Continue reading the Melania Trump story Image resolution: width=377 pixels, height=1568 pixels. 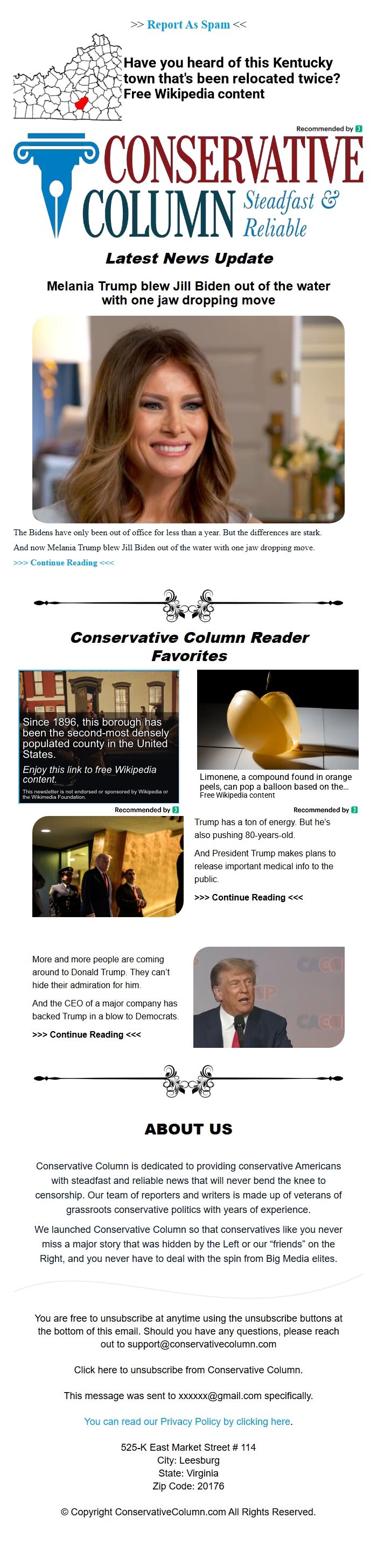64,563
